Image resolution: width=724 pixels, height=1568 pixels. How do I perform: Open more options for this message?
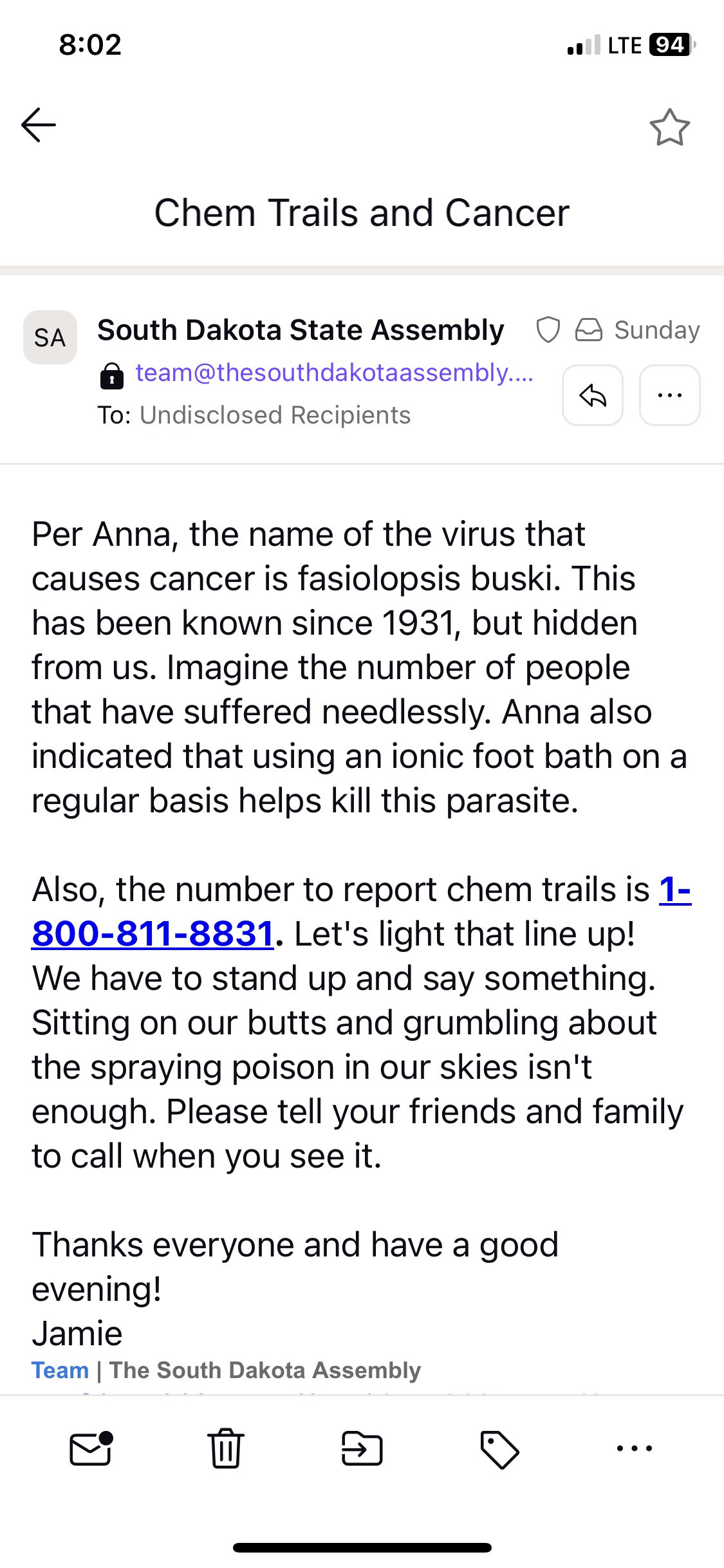pyautogui.click(x=669, y=395)
